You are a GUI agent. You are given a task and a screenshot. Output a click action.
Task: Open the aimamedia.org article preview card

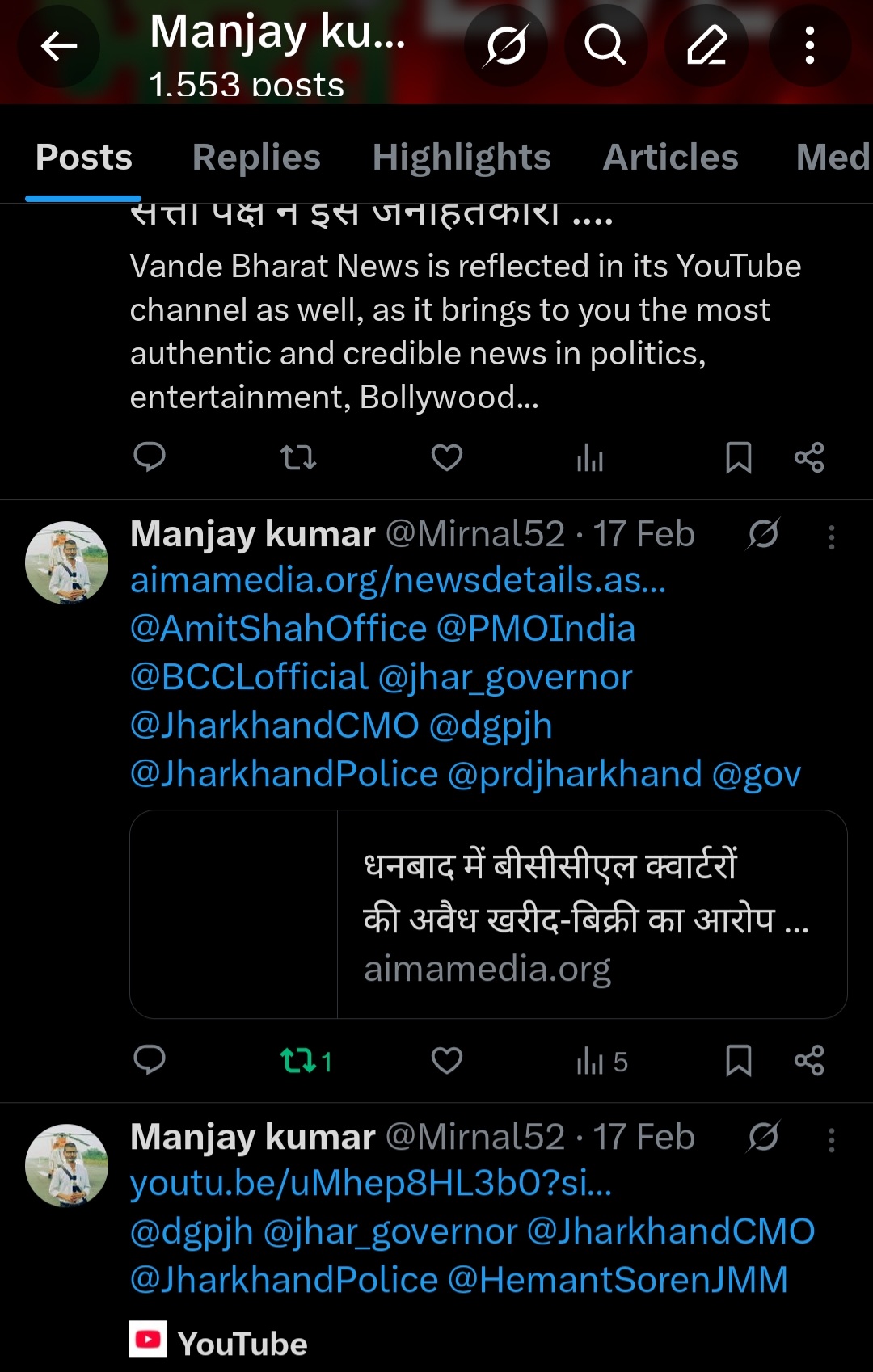(488, 914)
